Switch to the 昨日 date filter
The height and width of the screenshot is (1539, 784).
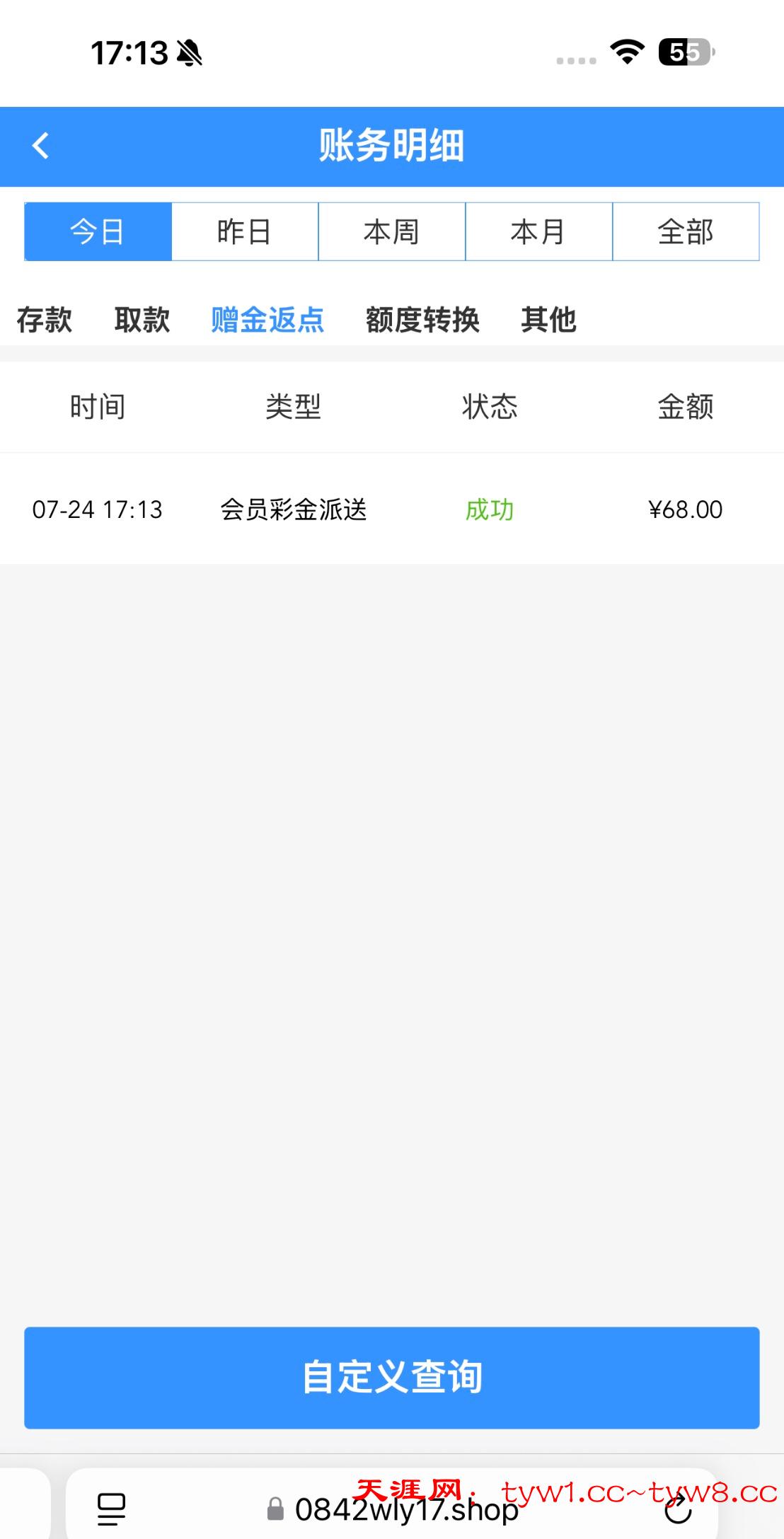245,232
